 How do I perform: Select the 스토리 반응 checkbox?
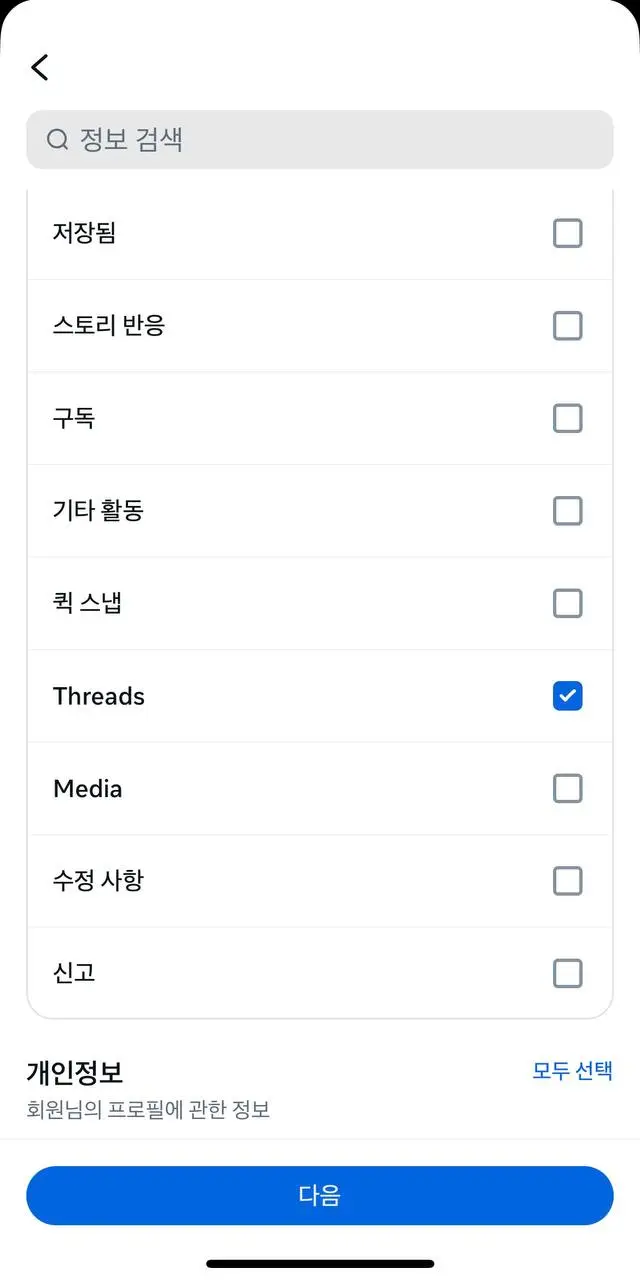(x=567, y=326)
